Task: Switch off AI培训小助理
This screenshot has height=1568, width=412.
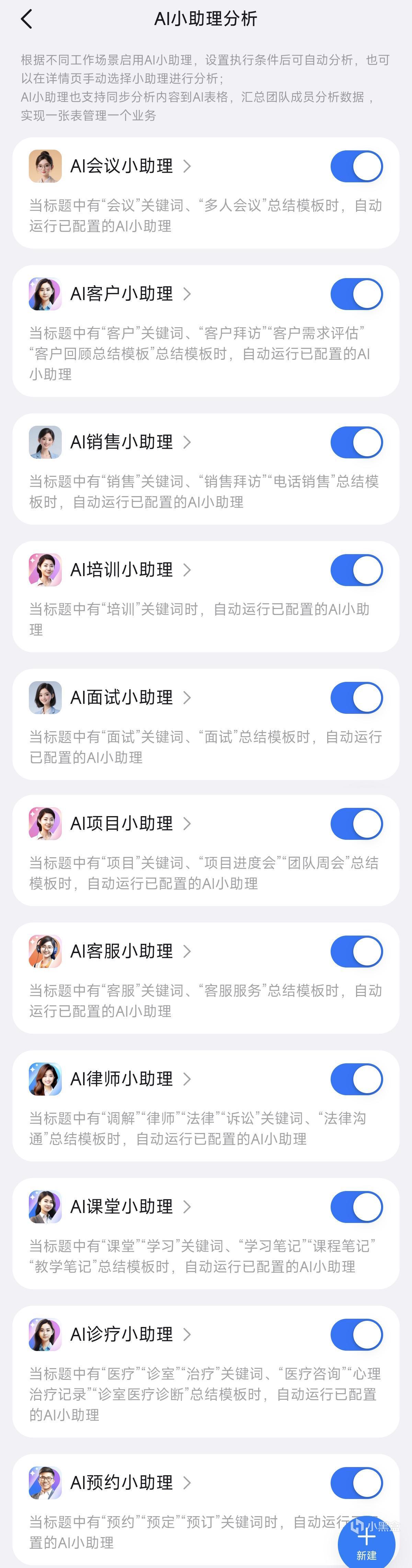Action: click(357, 570)
